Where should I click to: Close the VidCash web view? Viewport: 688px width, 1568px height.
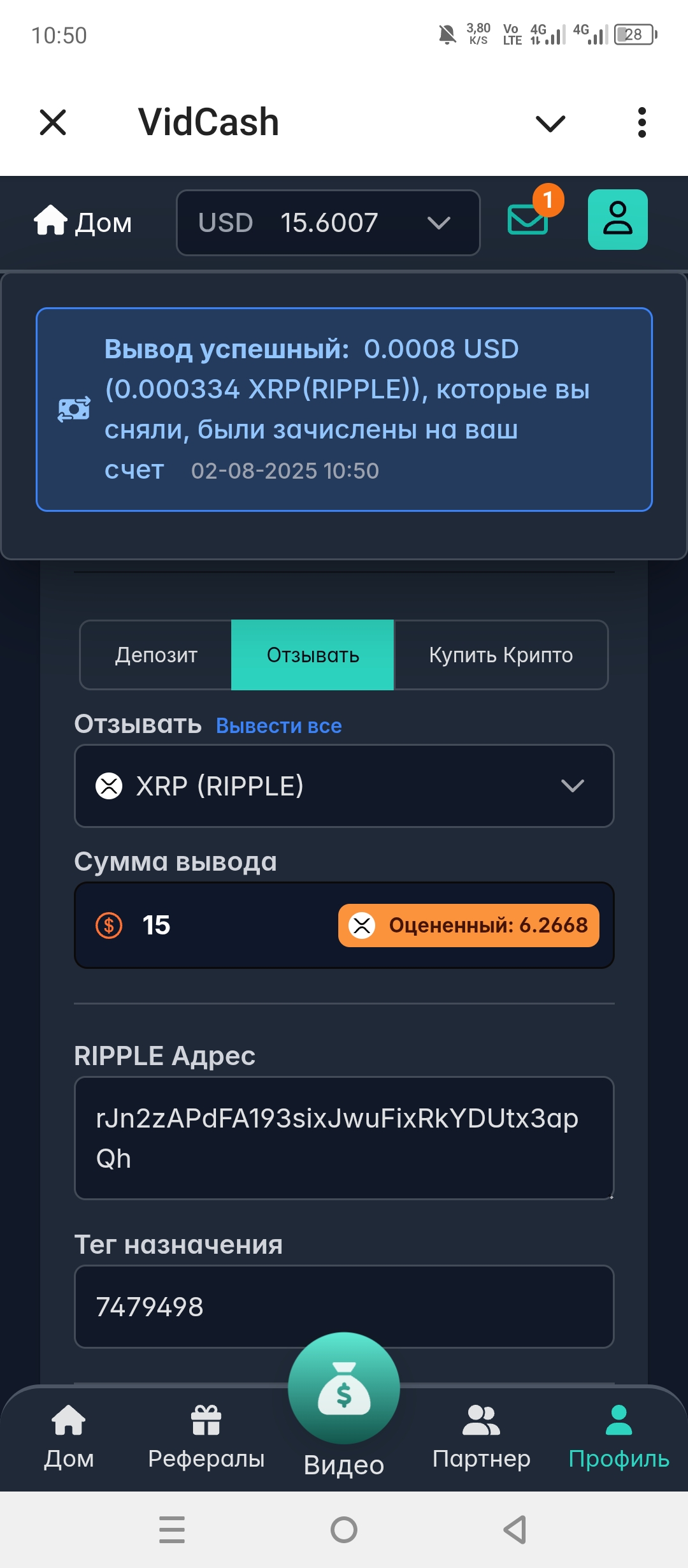[x=53, y=122]
